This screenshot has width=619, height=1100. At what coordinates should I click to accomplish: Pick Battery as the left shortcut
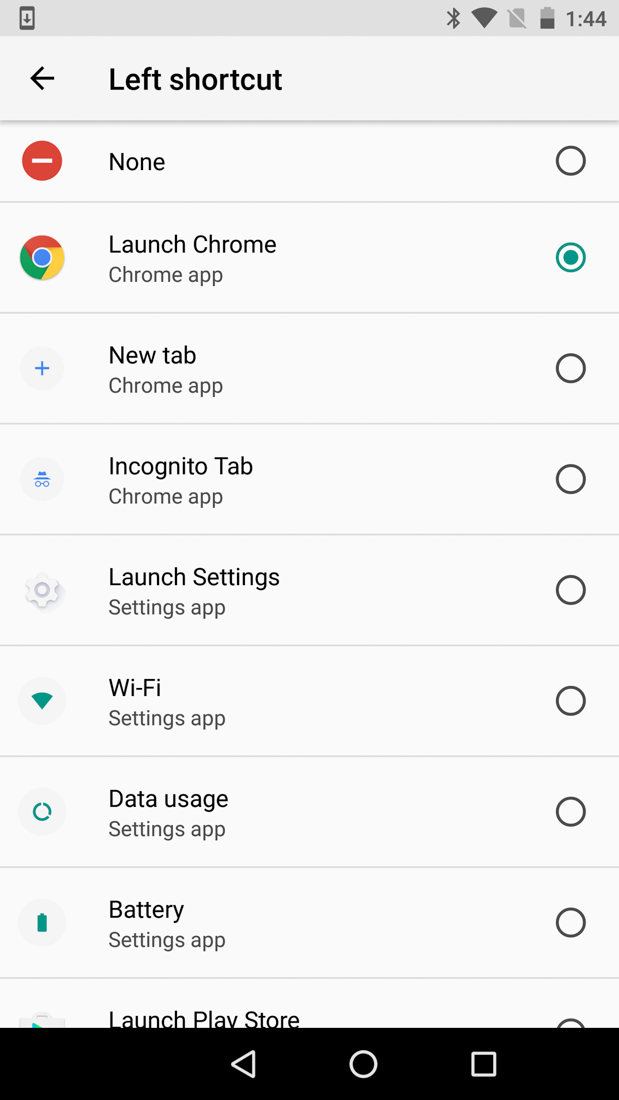point(570,922)
